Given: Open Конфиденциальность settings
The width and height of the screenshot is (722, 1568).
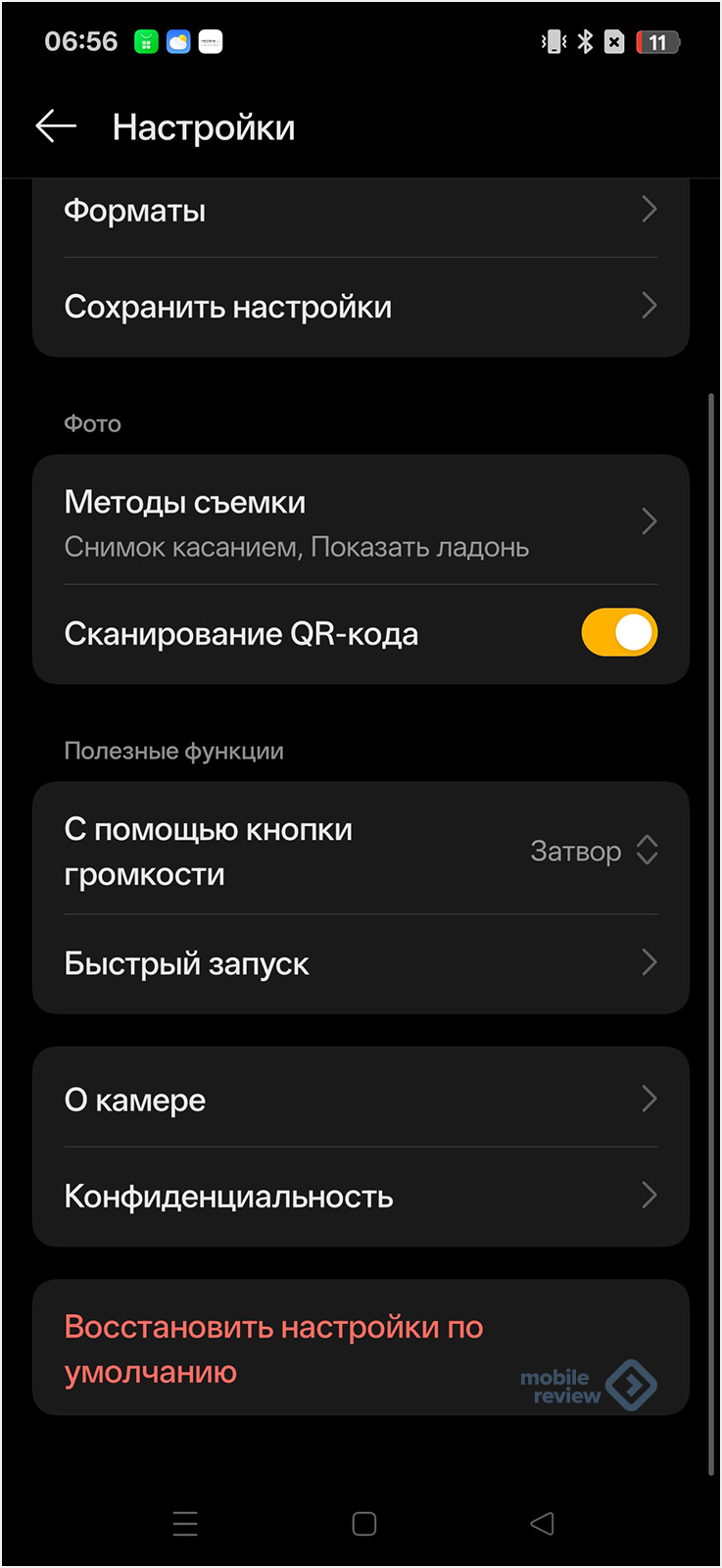Looking at the screenshot, I should tap(361, 1197).
